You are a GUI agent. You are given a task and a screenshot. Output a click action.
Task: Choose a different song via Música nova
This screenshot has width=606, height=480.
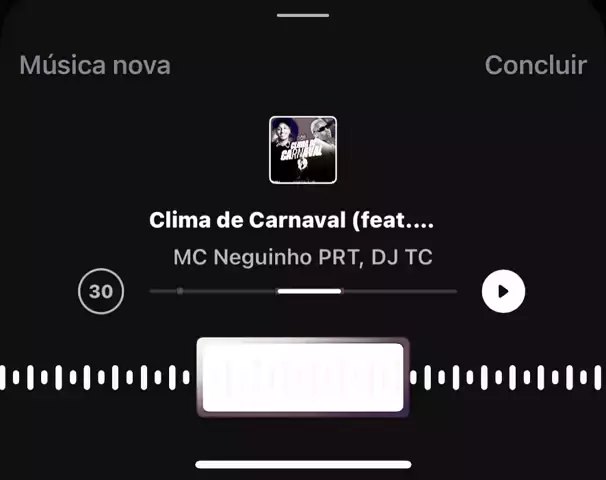(x=95, y=65)
